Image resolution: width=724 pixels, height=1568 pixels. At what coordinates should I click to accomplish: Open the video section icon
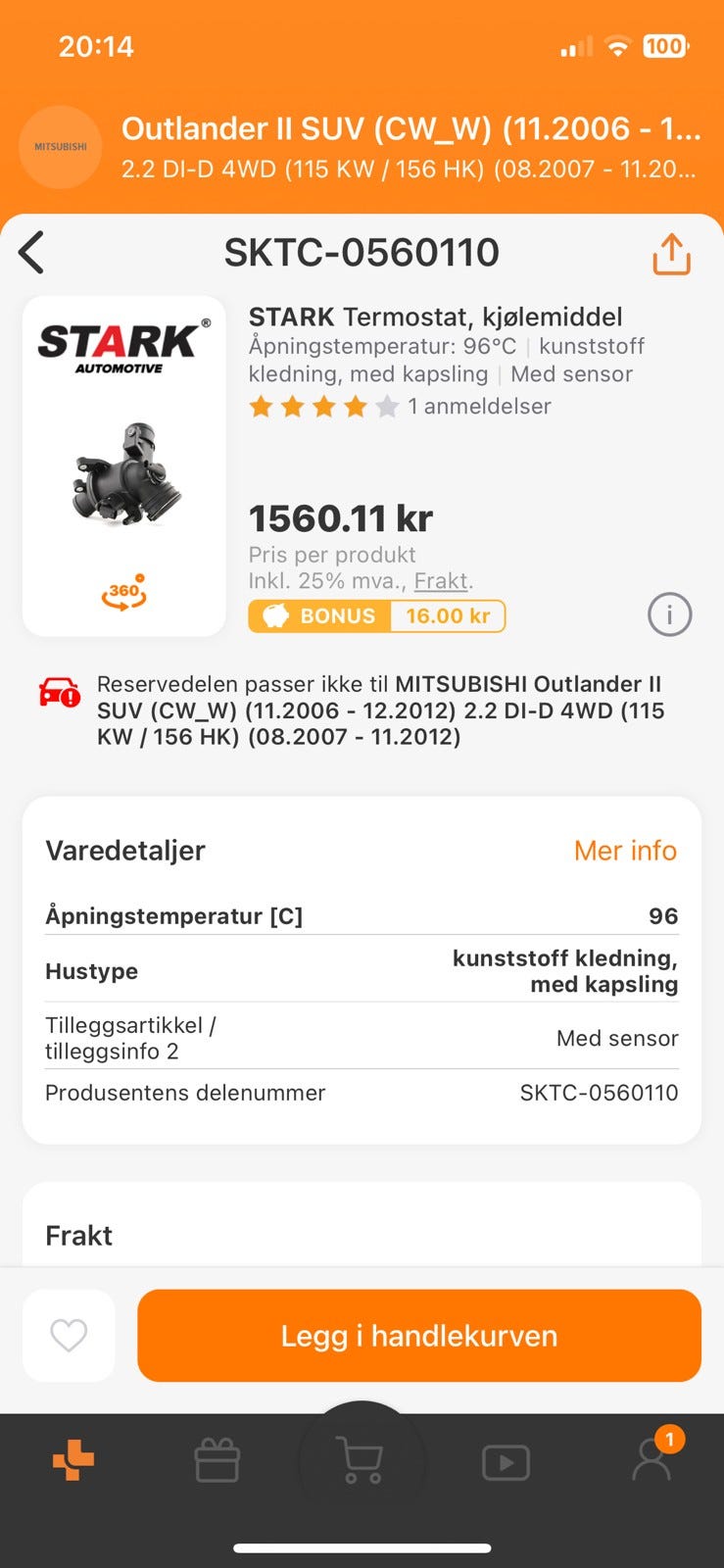pyautogui.click(x=506, y=1459)
